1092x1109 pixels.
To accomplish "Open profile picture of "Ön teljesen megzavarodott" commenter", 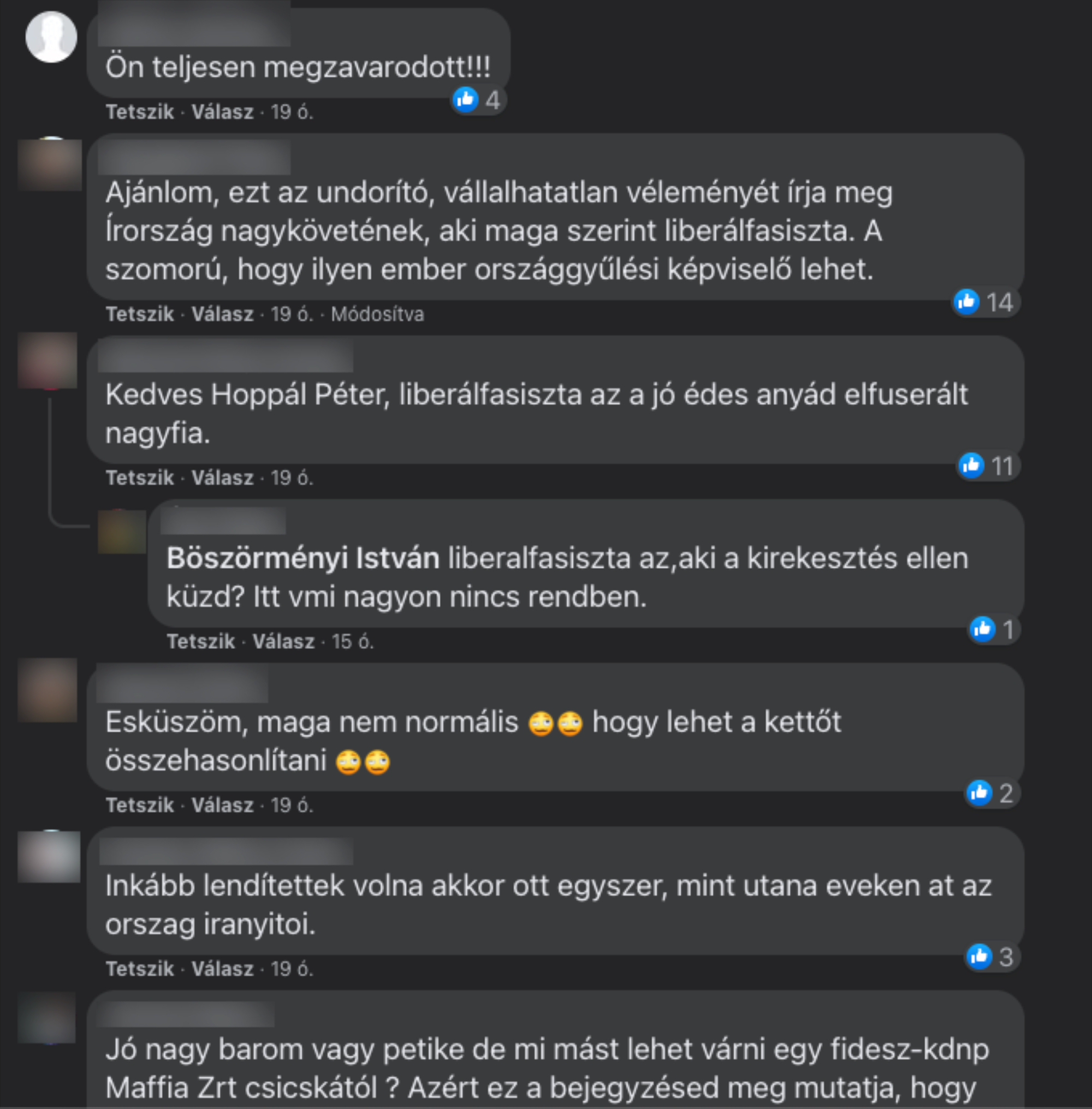I will [52, 37].
